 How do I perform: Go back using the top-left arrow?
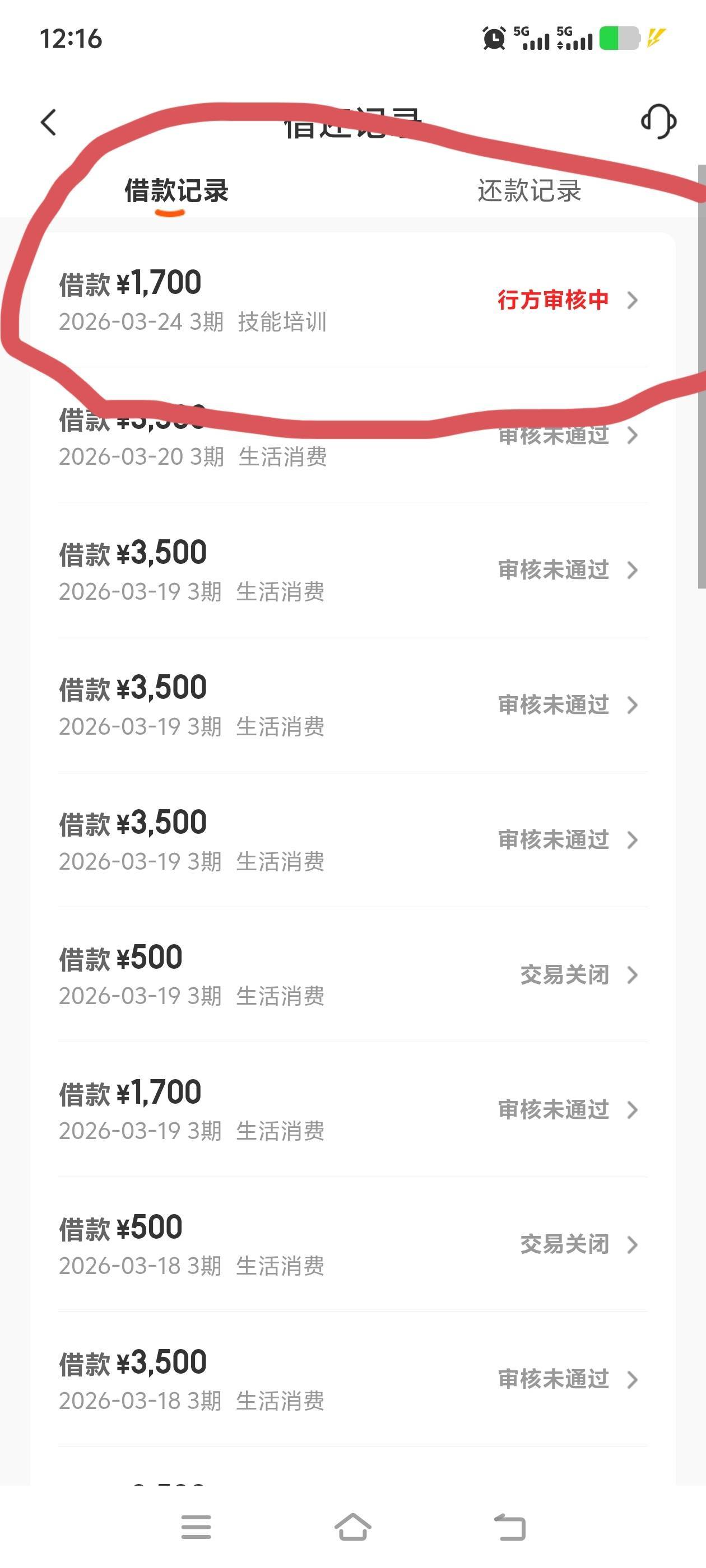coord(49,122)
